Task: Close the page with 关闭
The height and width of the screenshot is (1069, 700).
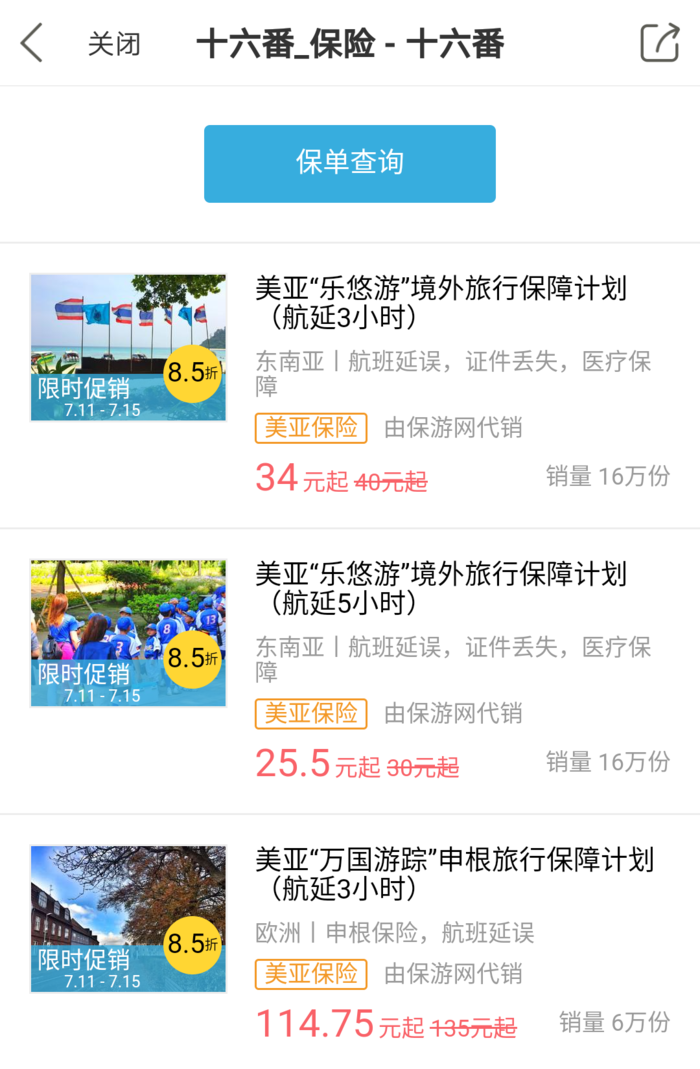Action: (x=114, y=44)
